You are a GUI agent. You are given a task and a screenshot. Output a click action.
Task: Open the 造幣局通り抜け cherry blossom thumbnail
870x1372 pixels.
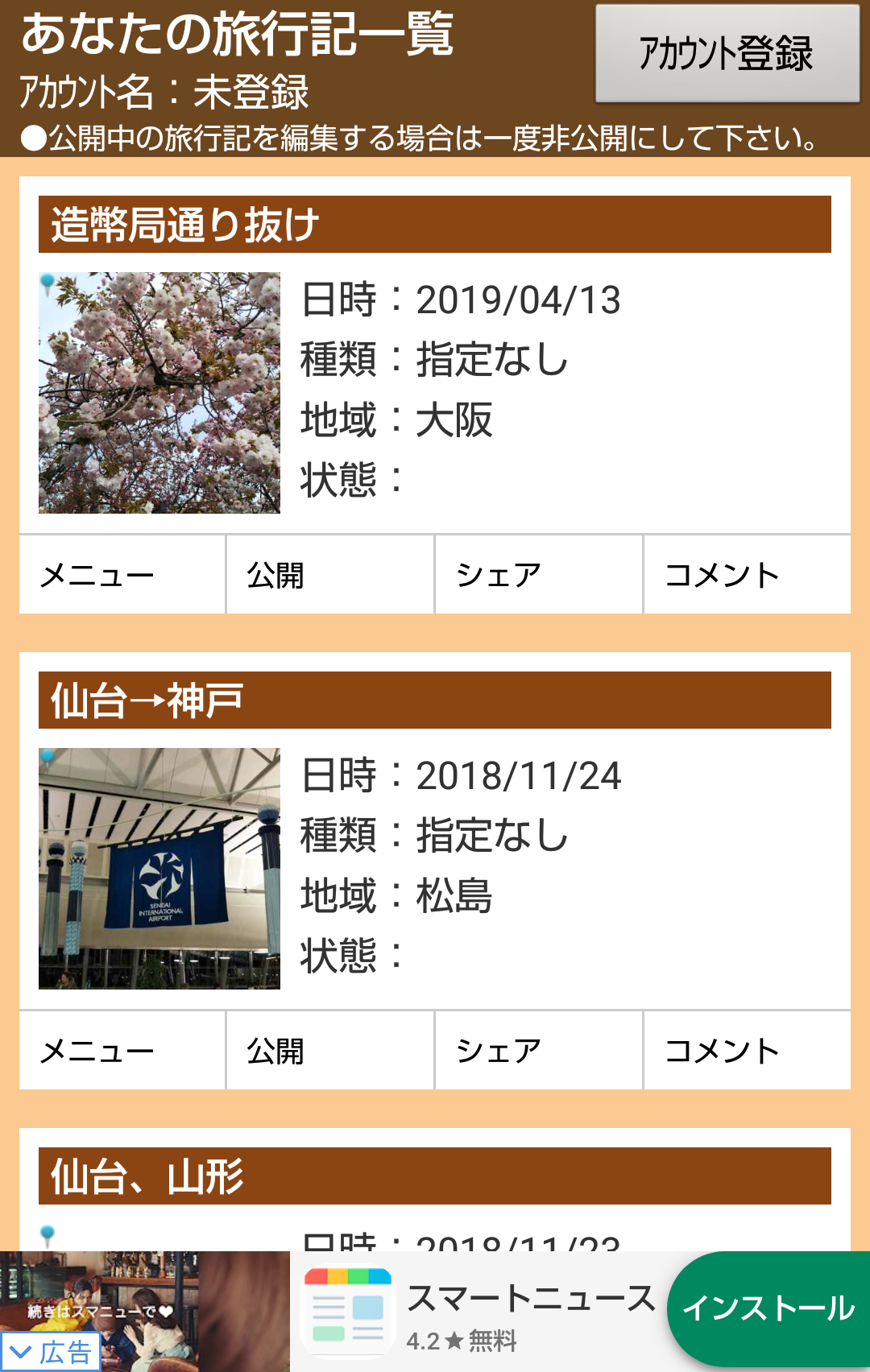(159, 393)
